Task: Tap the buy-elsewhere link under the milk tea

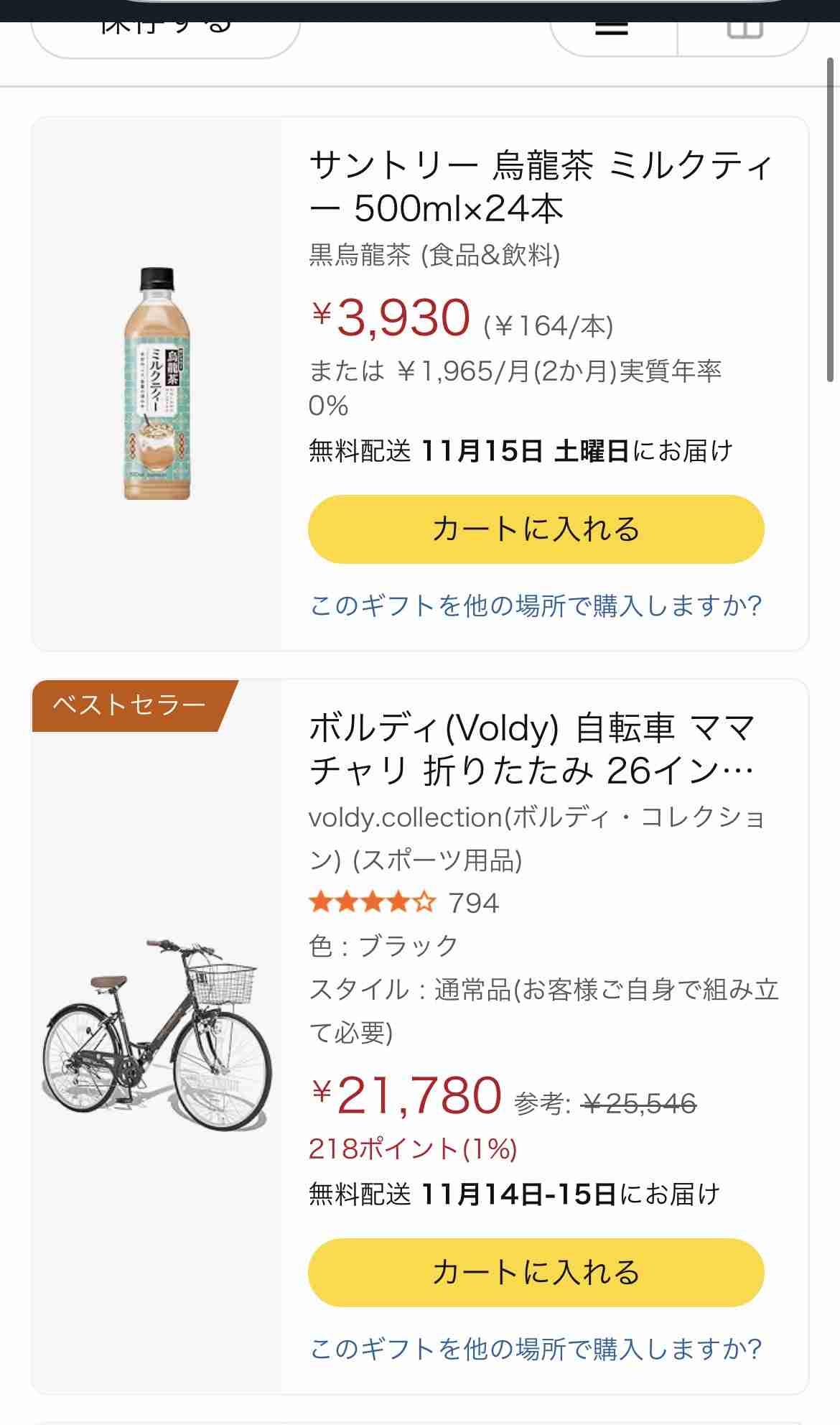Action: point(536,605)
